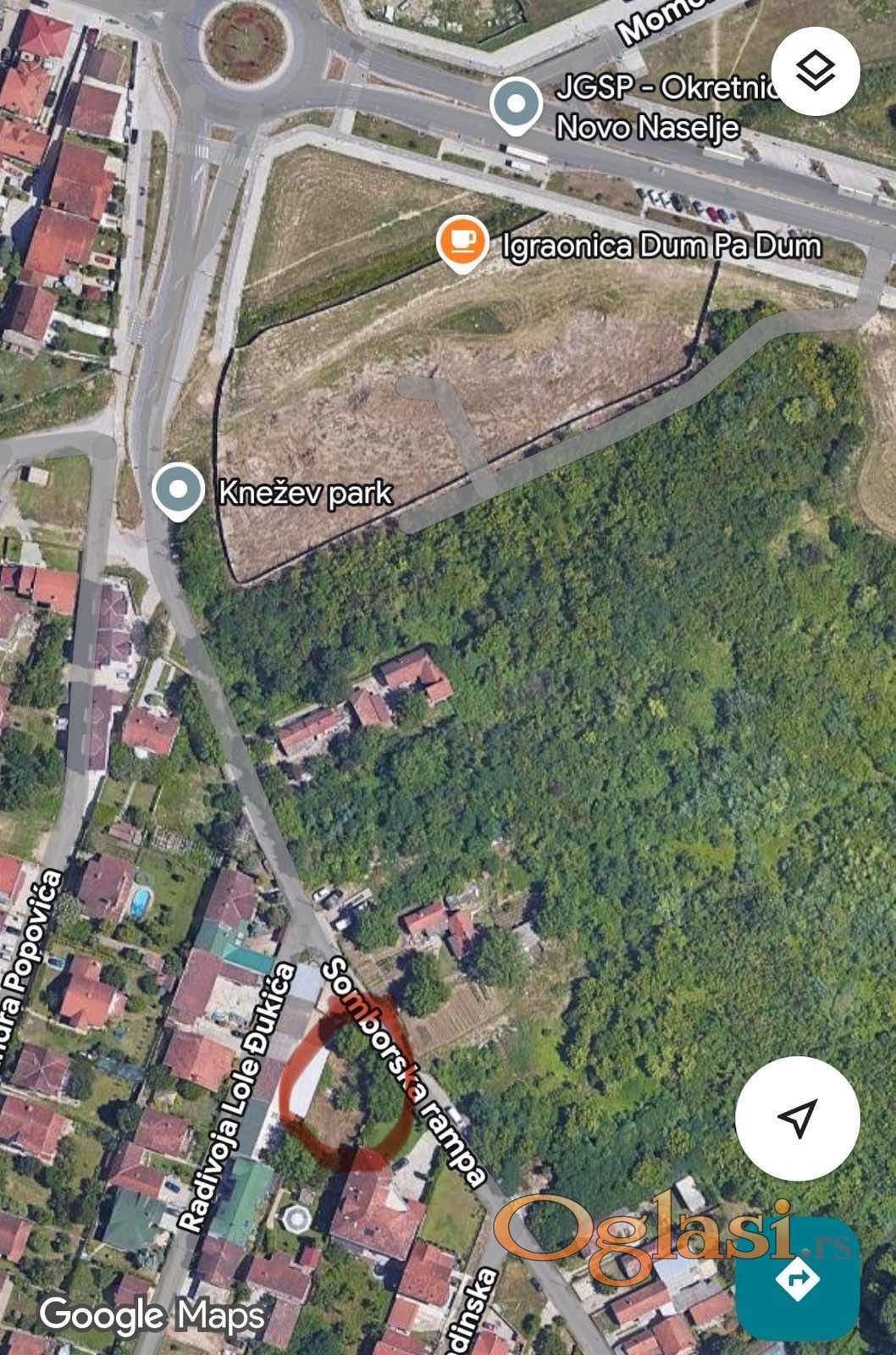Select the Knežev park place pin

click(x=178, y=490)
